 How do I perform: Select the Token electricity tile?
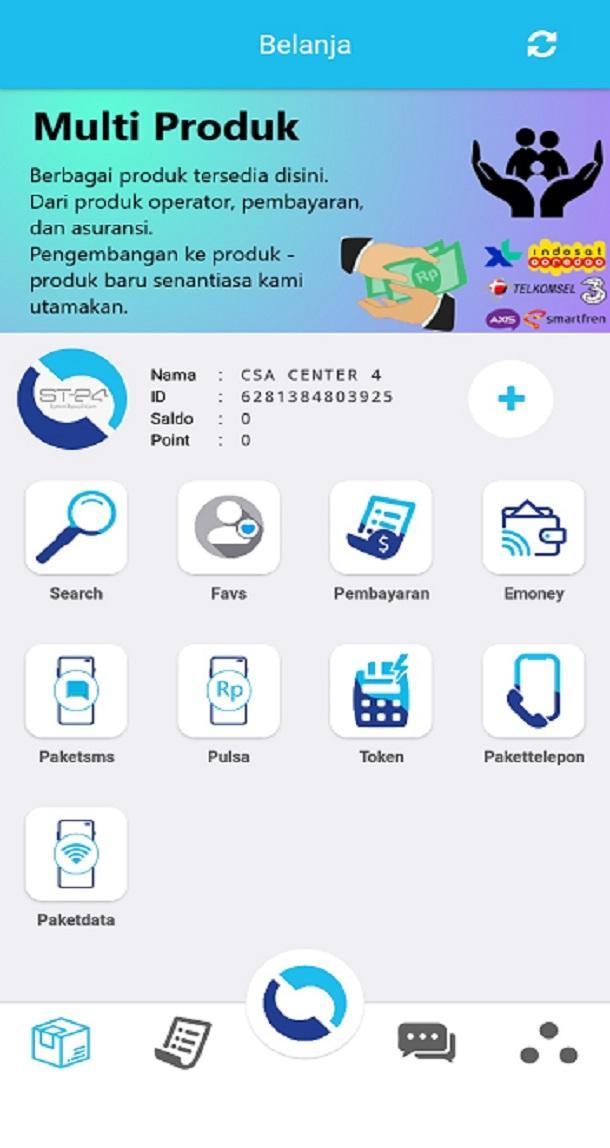click(x=381, y=691)
